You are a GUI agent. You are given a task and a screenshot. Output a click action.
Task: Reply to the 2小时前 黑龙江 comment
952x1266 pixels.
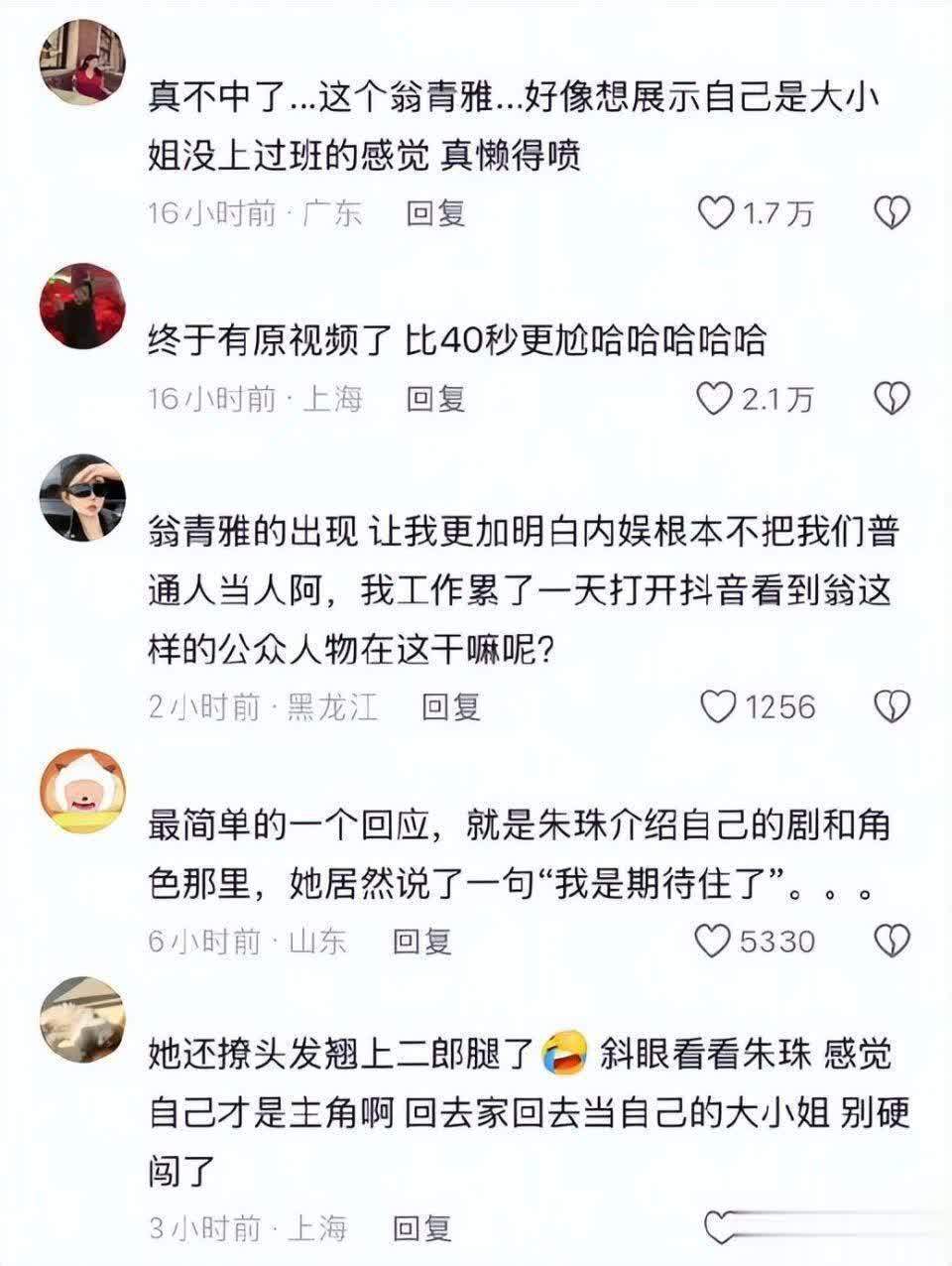451,706
